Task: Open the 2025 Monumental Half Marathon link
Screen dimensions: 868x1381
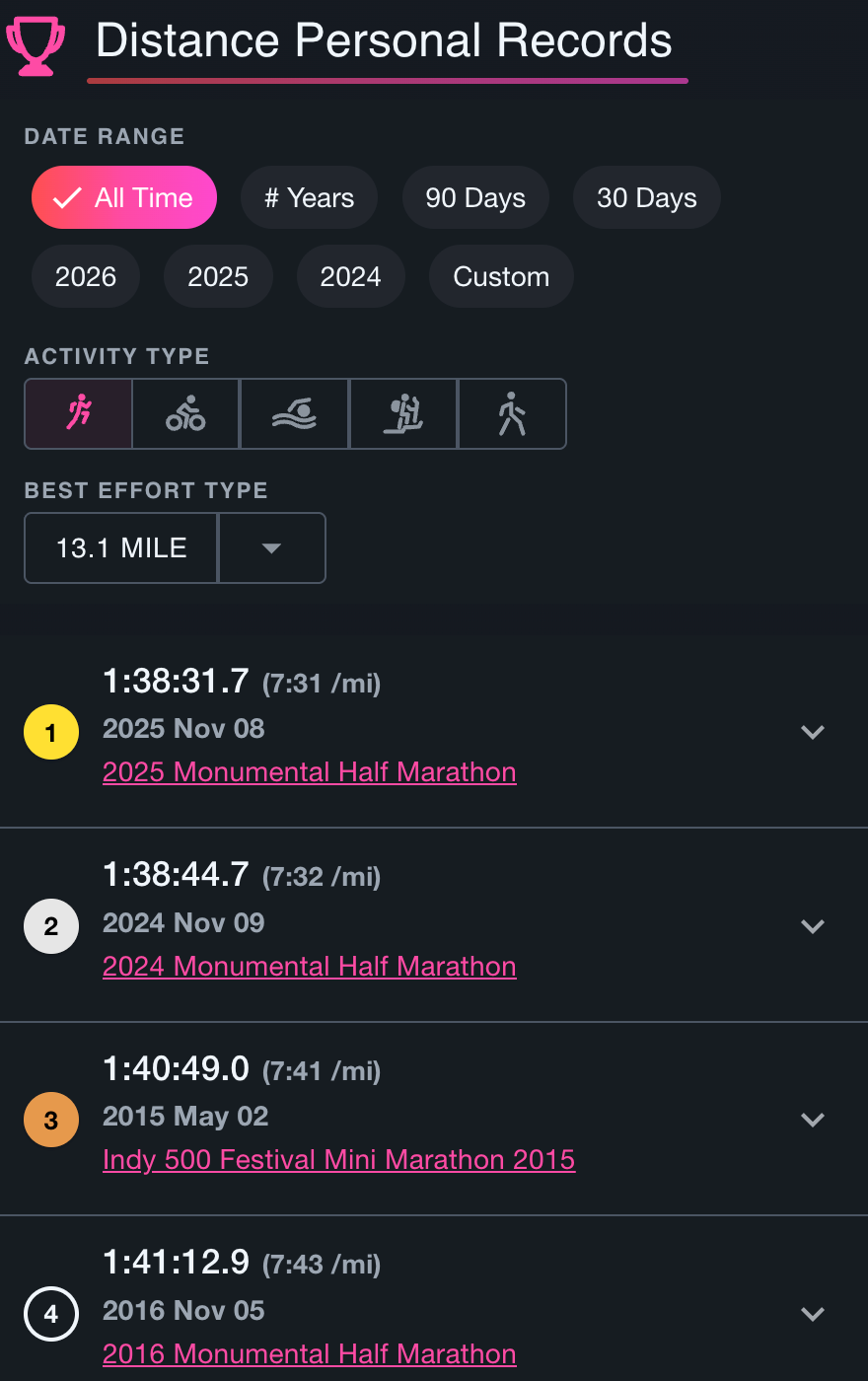Action: coord(309,772)
